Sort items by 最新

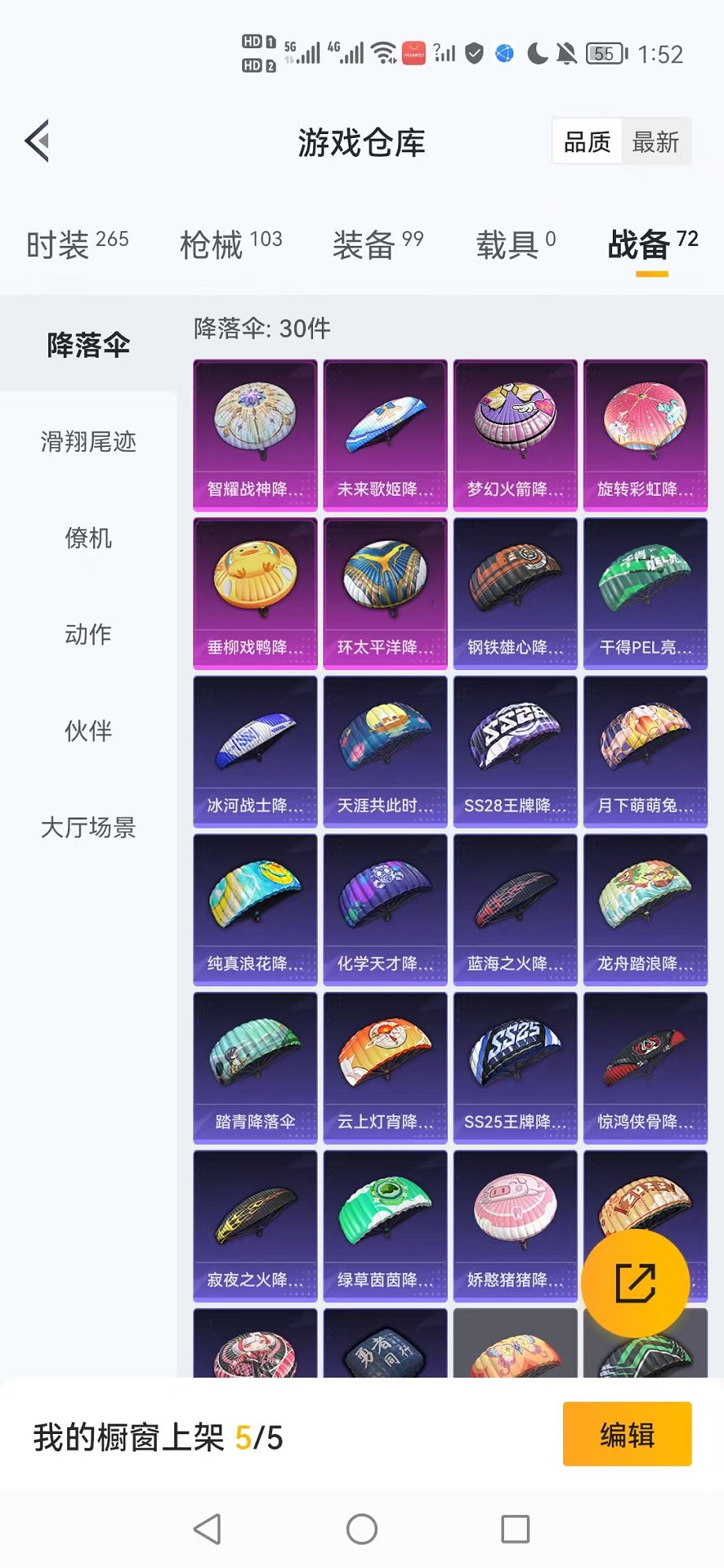click(655, 143)
